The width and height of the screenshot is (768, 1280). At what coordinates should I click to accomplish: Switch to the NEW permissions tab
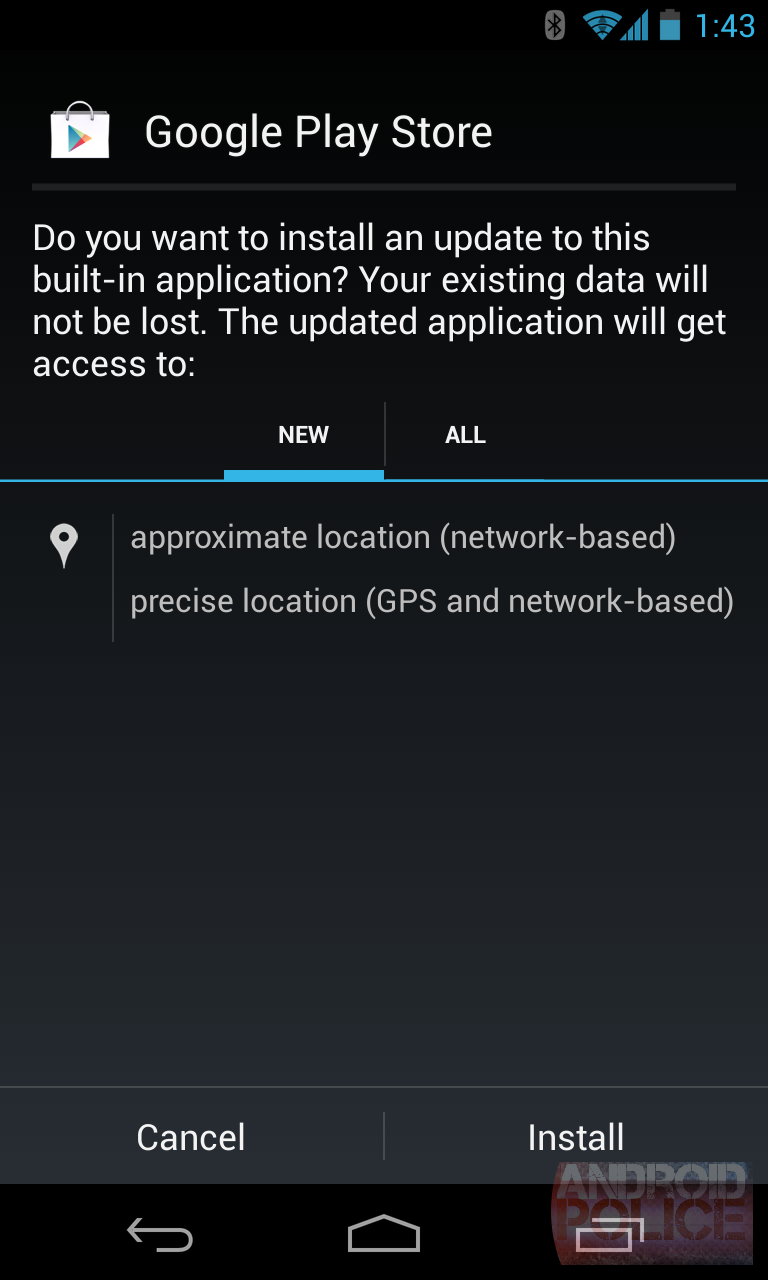point(302,435)
